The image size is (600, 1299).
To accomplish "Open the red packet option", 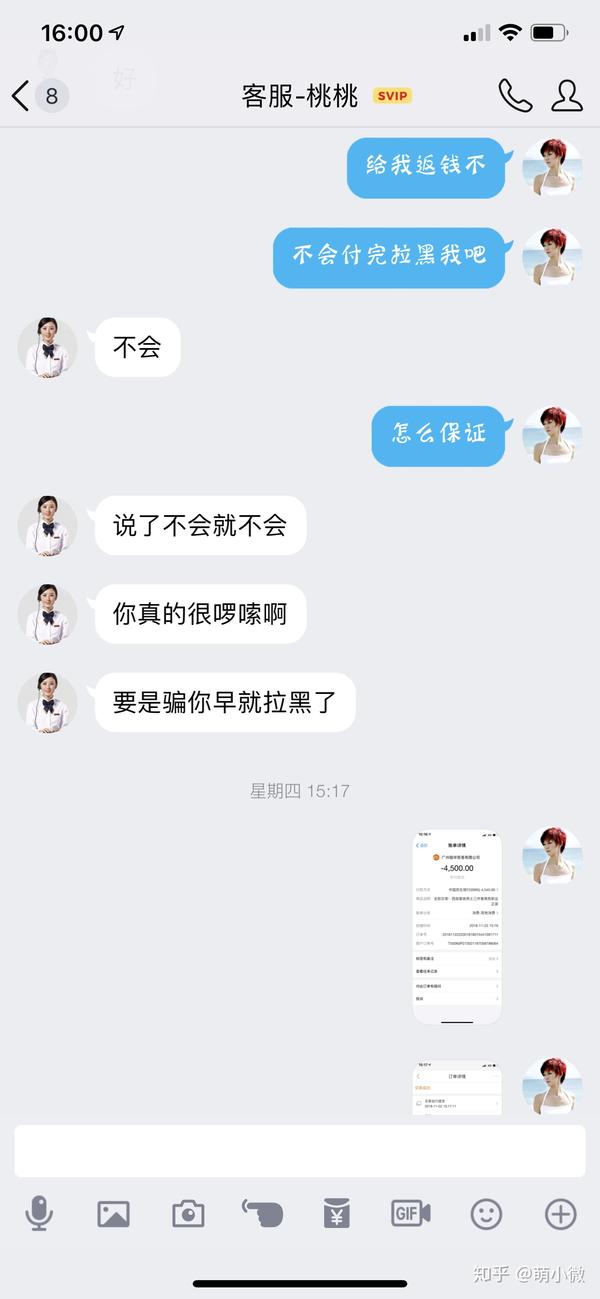I will [337, 1214].
